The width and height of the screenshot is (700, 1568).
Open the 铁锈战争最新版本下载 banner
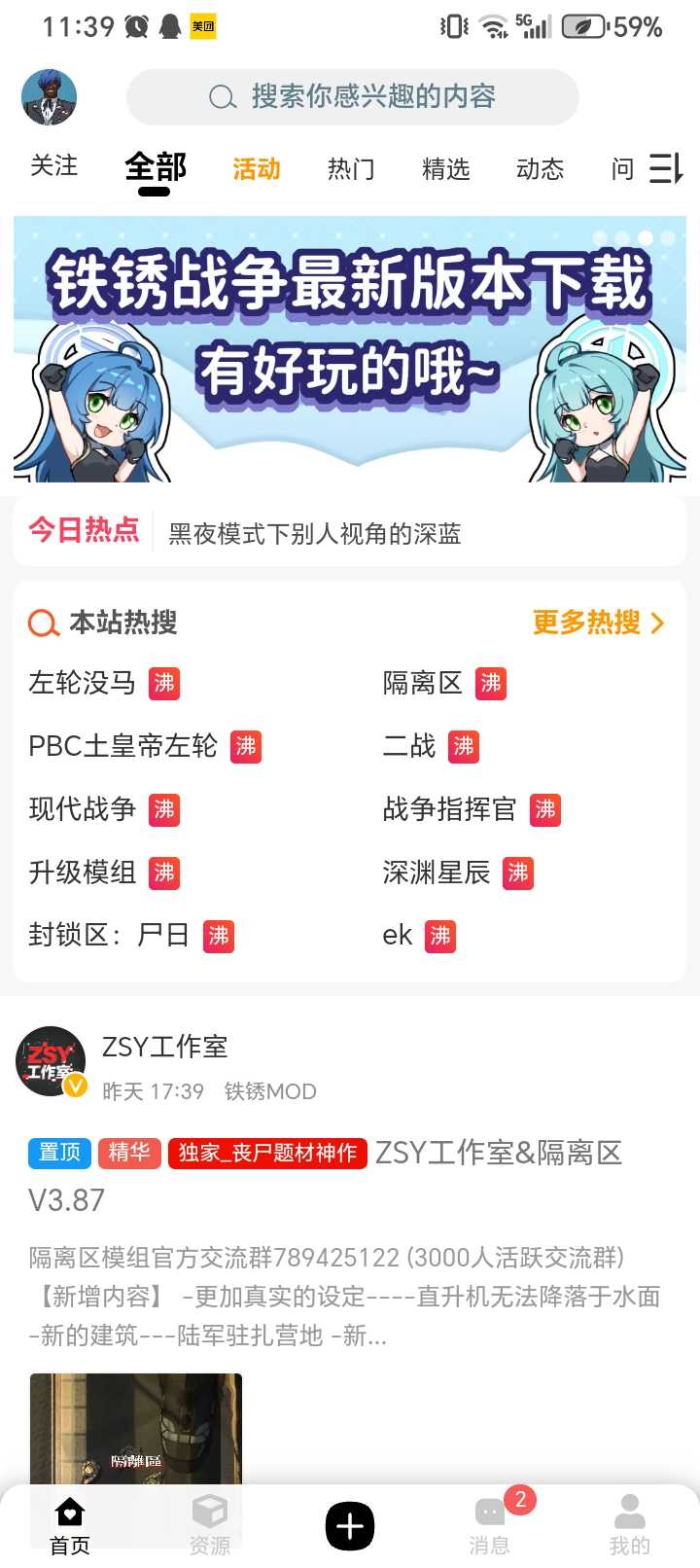tap(350, 348)
